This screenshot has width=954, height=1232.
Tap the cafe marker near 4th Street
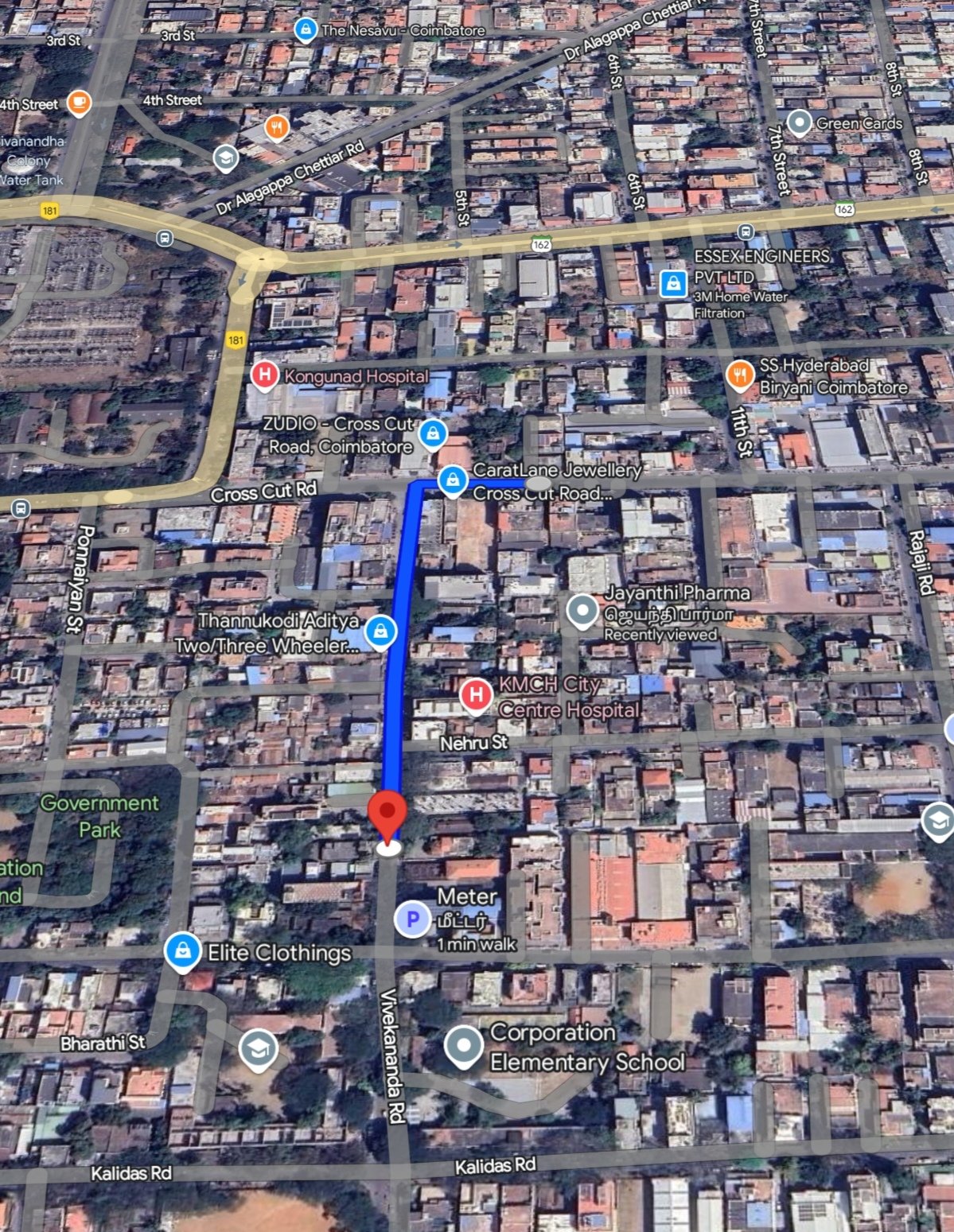click(78, 101)
